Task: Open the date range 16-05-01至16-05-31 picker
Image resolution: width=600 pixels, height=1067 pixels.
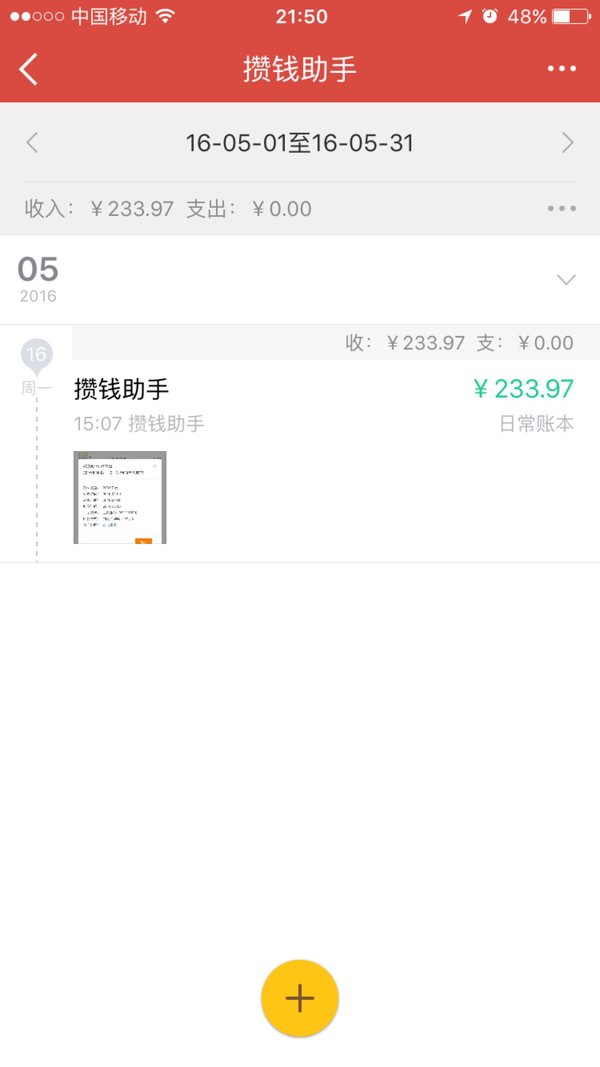Action: [300, 143]
